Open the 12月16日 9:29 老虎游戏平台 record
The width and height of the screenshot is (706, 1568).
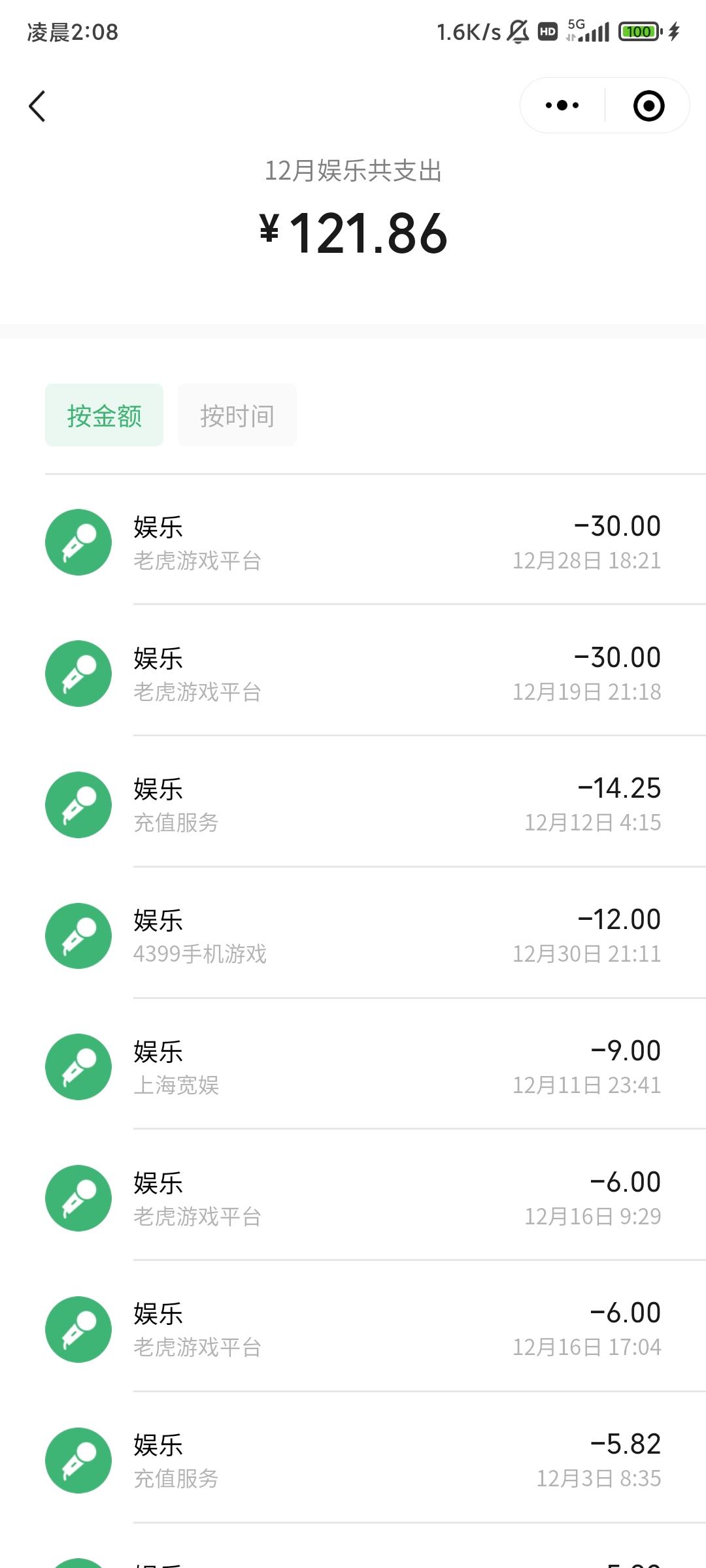click(x=353, y=1198)
